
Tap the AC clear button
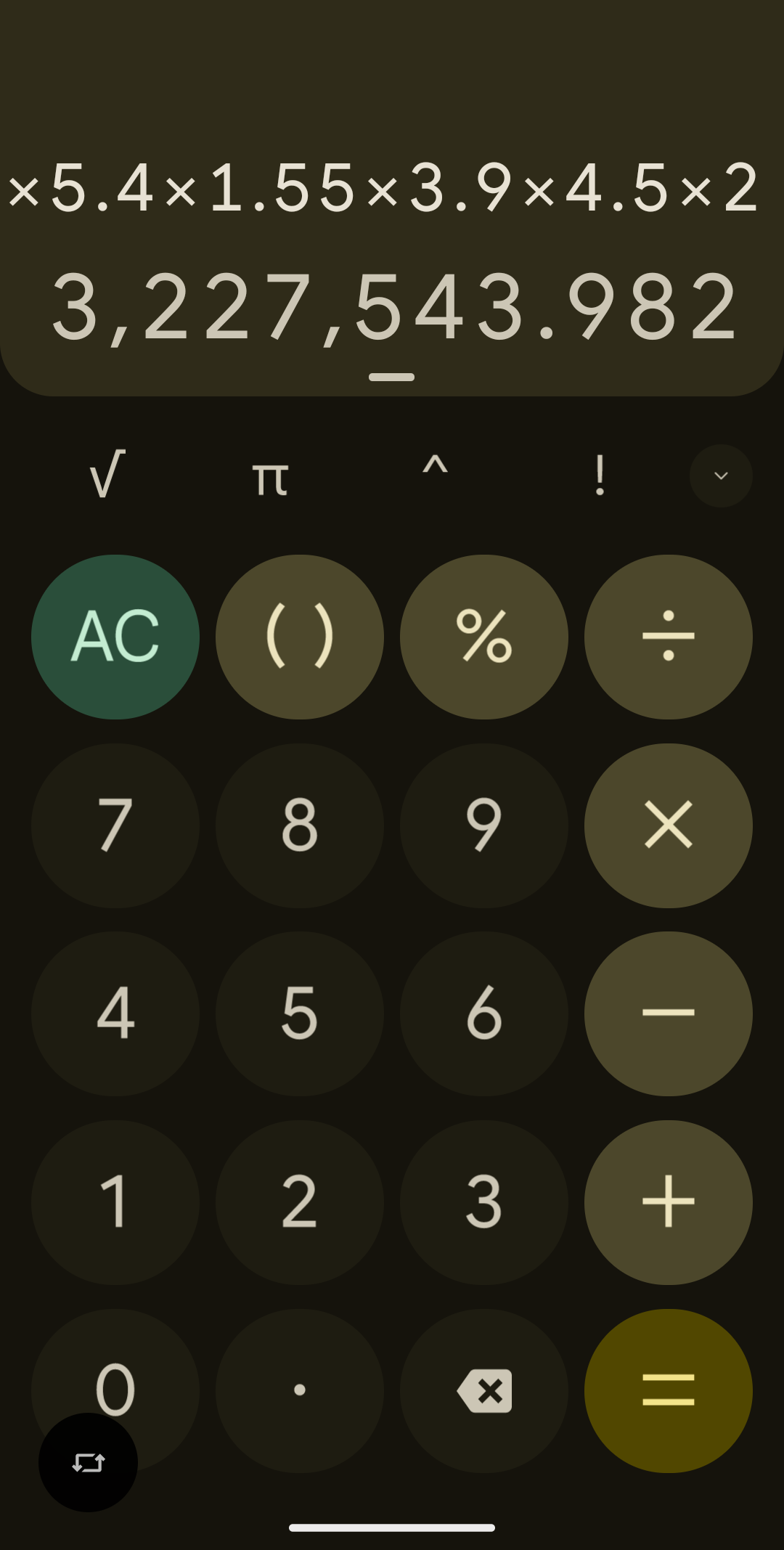click(115, 637)
